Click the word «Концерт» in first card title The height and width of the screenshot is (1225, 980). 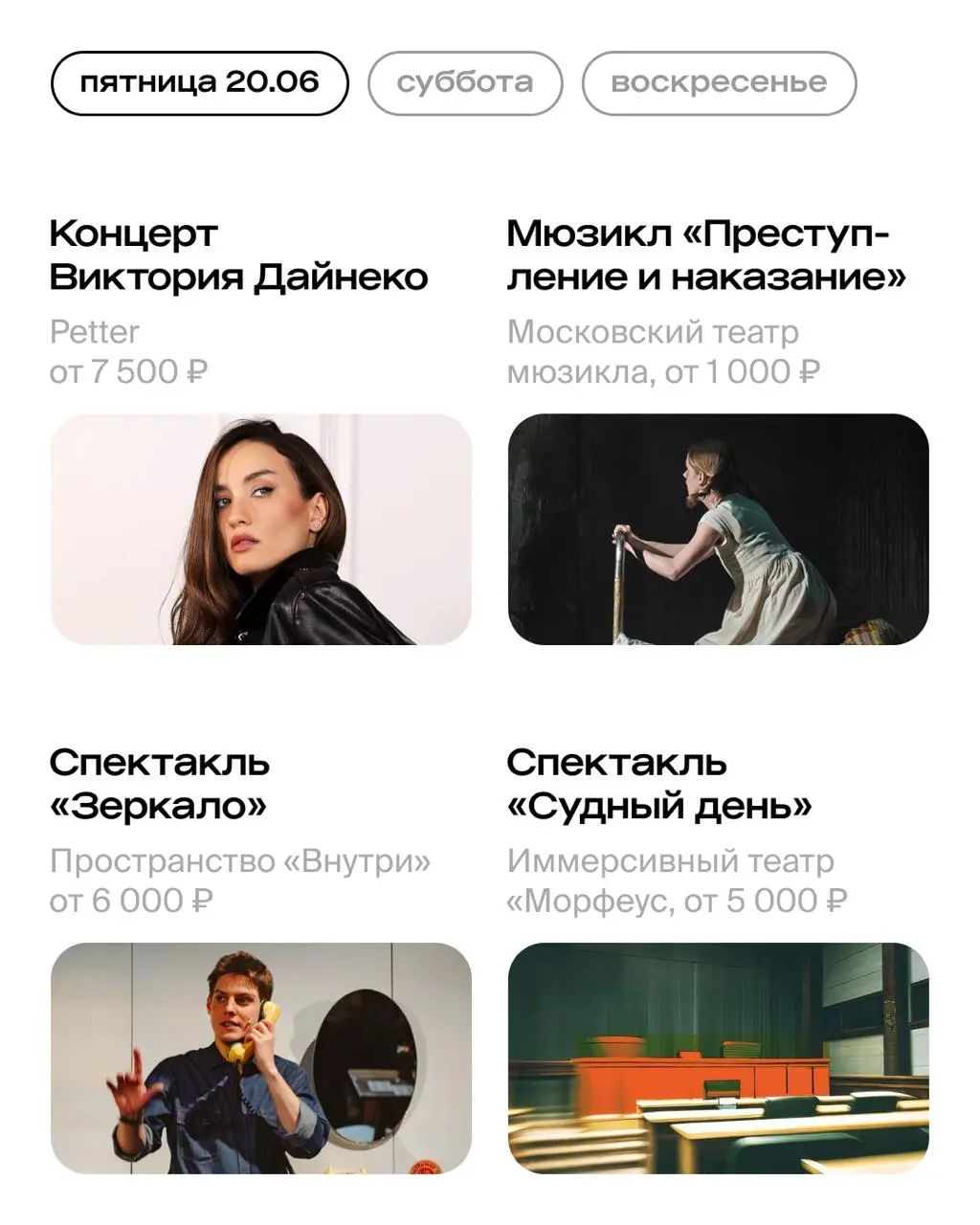[x=134, y=233]
